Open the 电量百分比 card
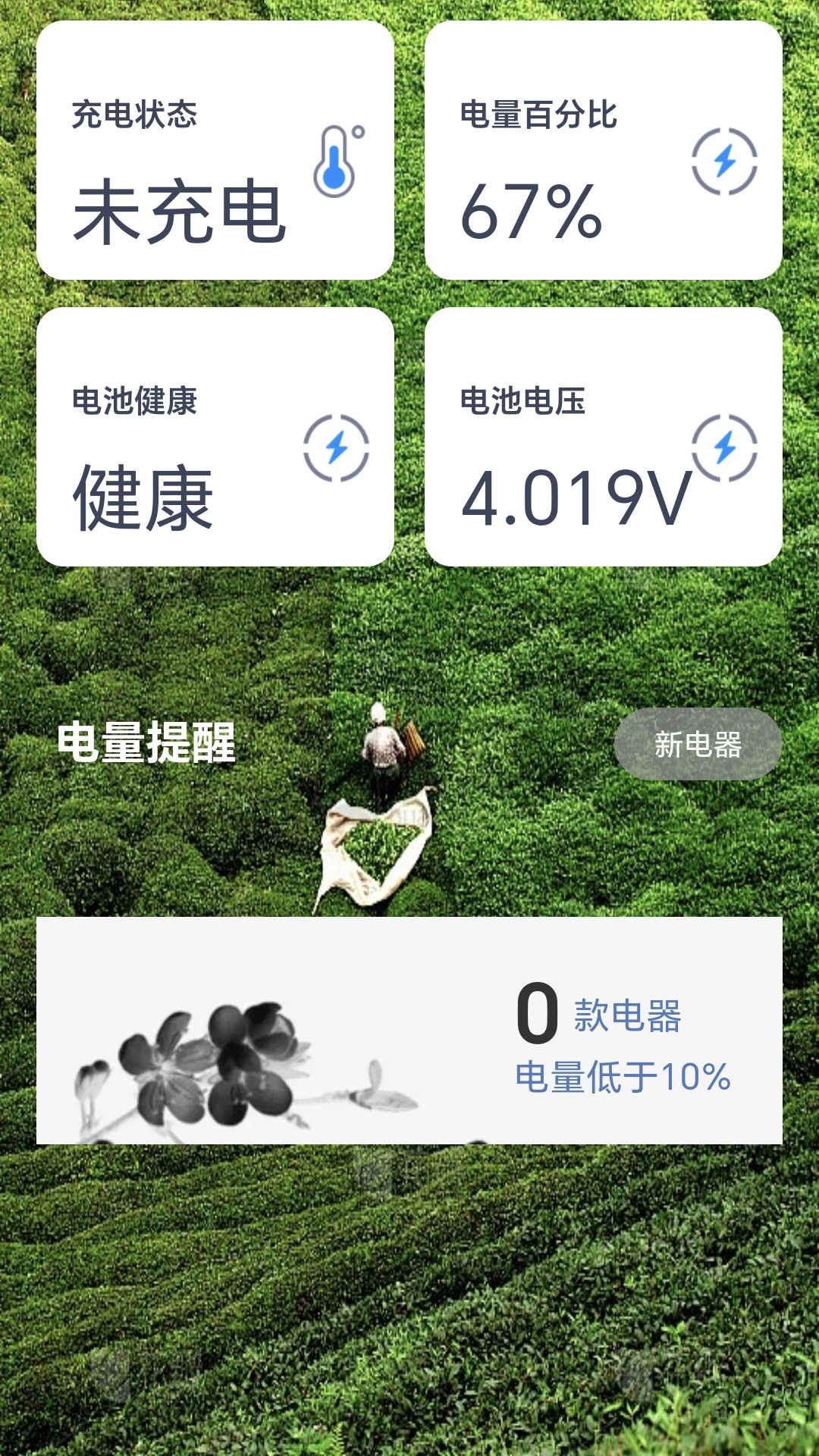 pyautogui.click(x=604, y=150)
